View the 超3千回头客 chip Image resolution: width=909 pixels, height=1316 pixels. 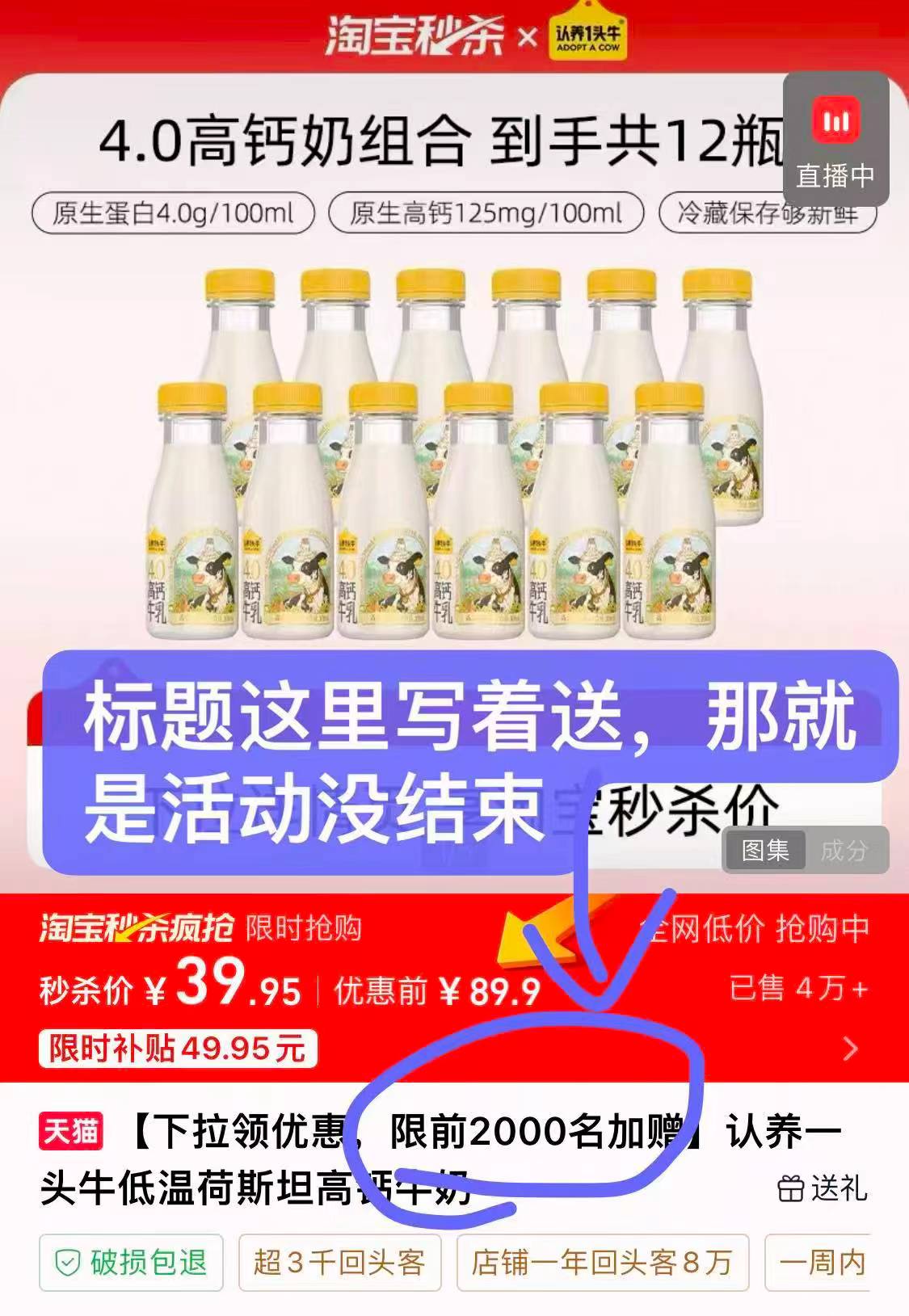339,1262
